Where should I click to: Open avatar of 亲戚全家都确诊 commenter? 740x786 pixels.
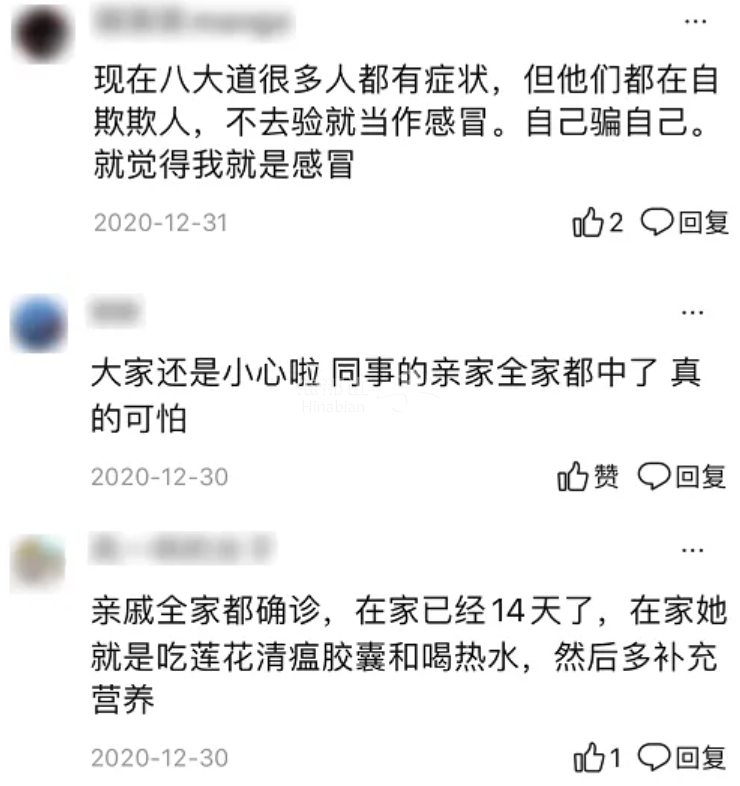tap(38, 562)
